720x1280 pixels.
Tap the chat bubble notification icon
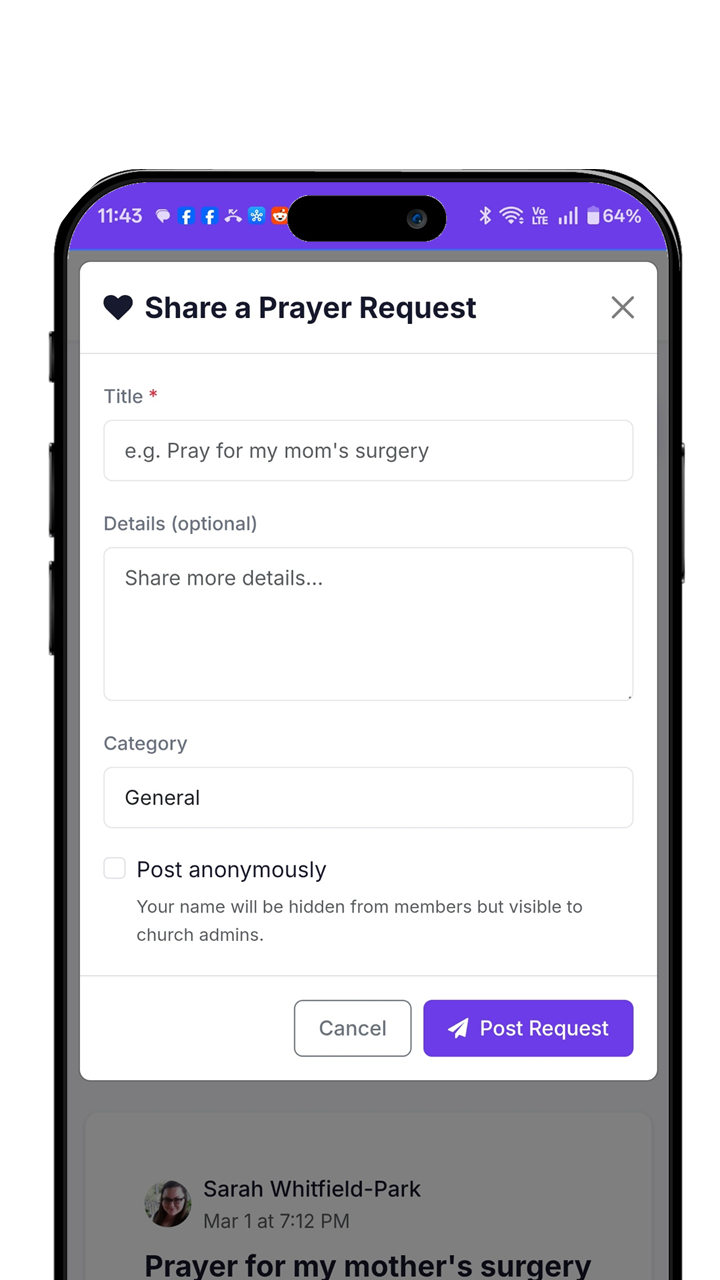(x=162, y=216)
